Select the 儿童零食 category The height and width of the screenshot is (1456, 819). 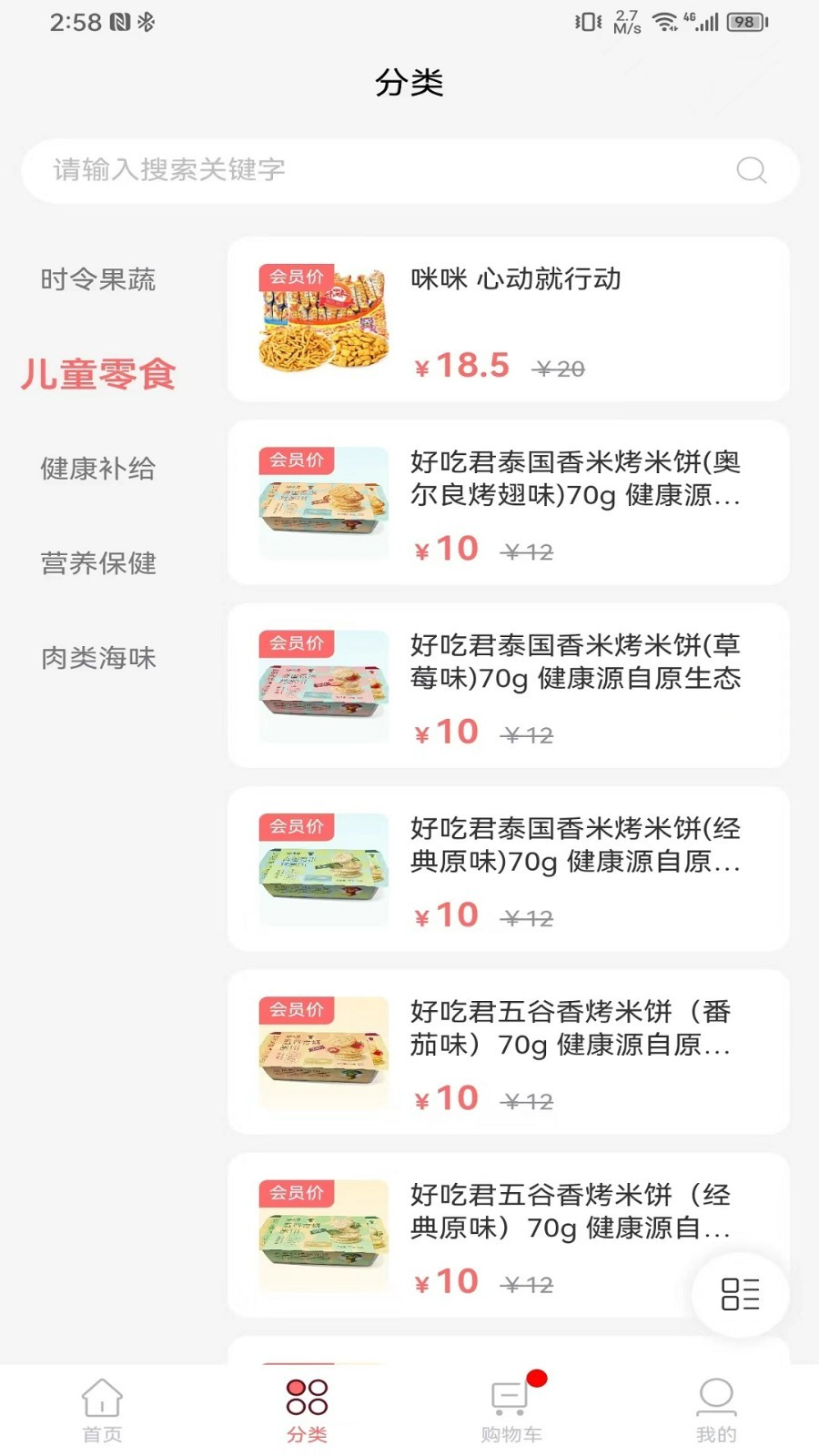coord(98,374)
